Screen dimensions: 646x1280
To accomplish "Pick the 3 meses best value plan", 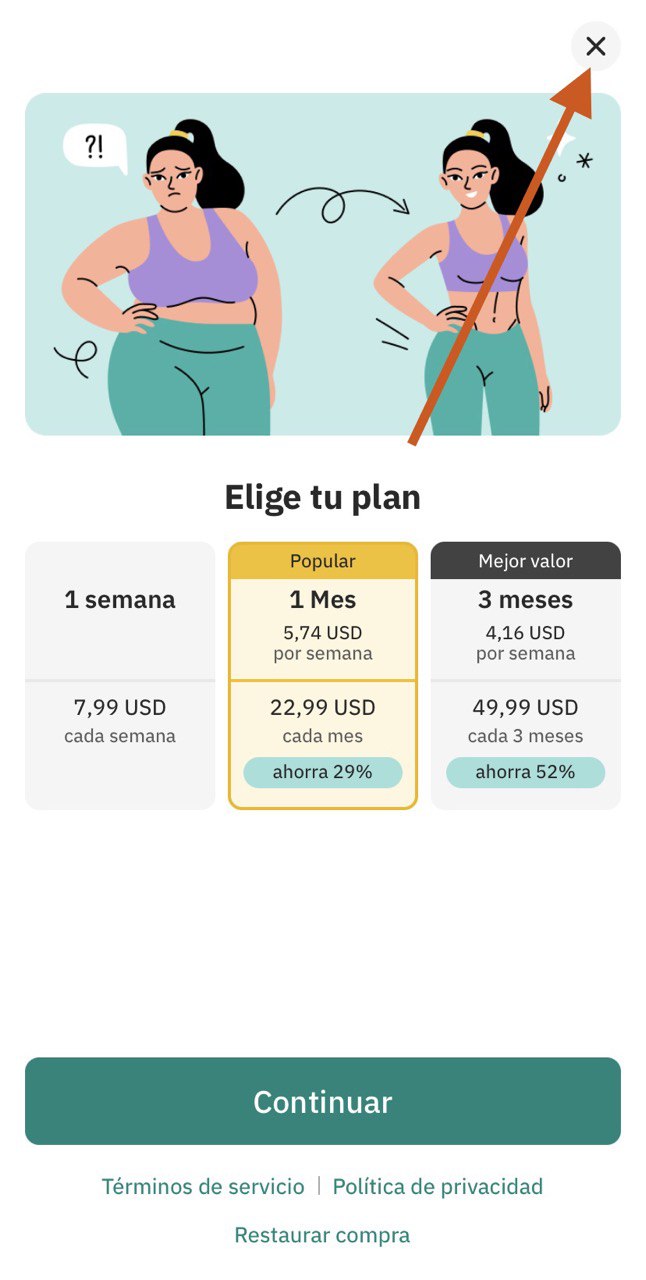I will [x=525, y=675].
